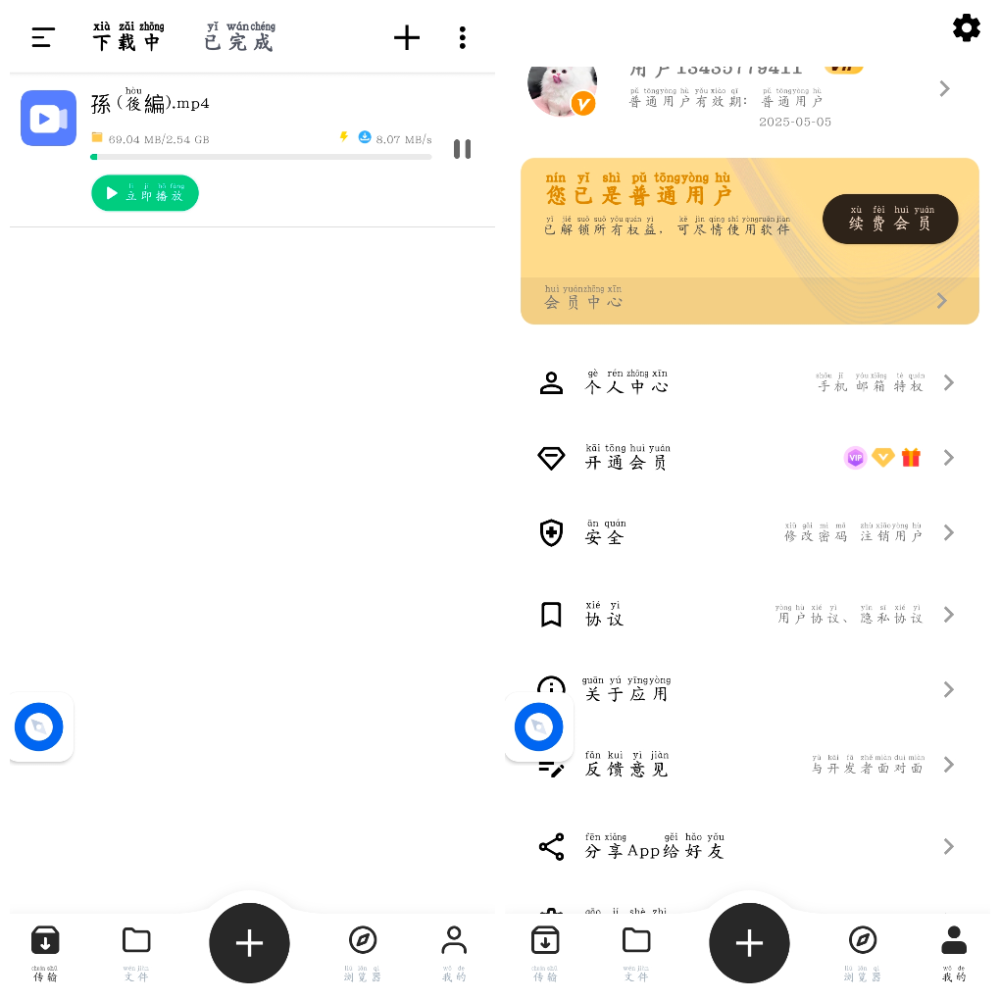The height and width of the screenshot is (1000, 1000).
Task: Tap 分享App给好友 to share the app
Action: pos(748,847)
